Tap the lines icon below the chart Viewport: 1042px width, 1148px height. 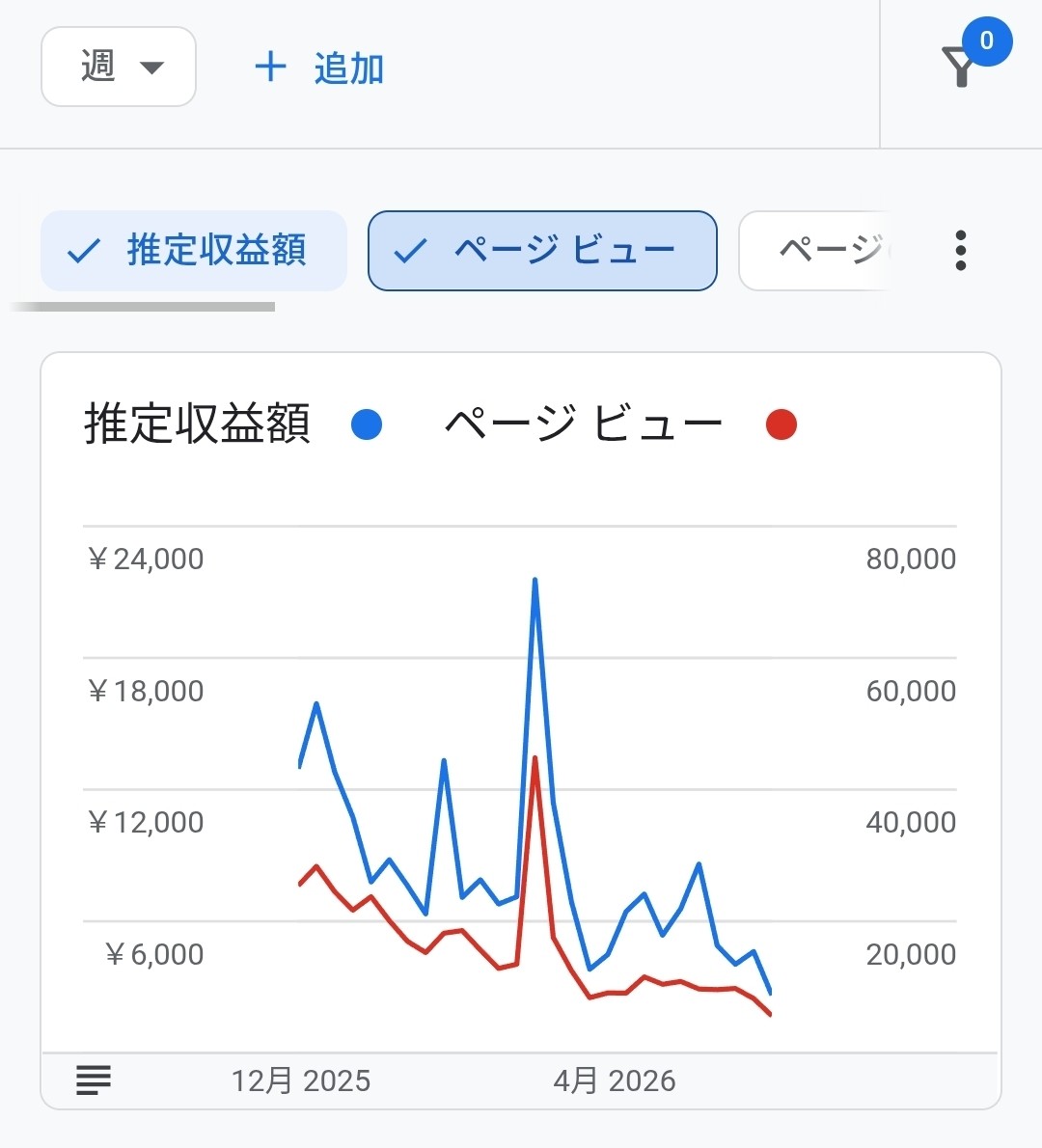[x=94, y=1080]
